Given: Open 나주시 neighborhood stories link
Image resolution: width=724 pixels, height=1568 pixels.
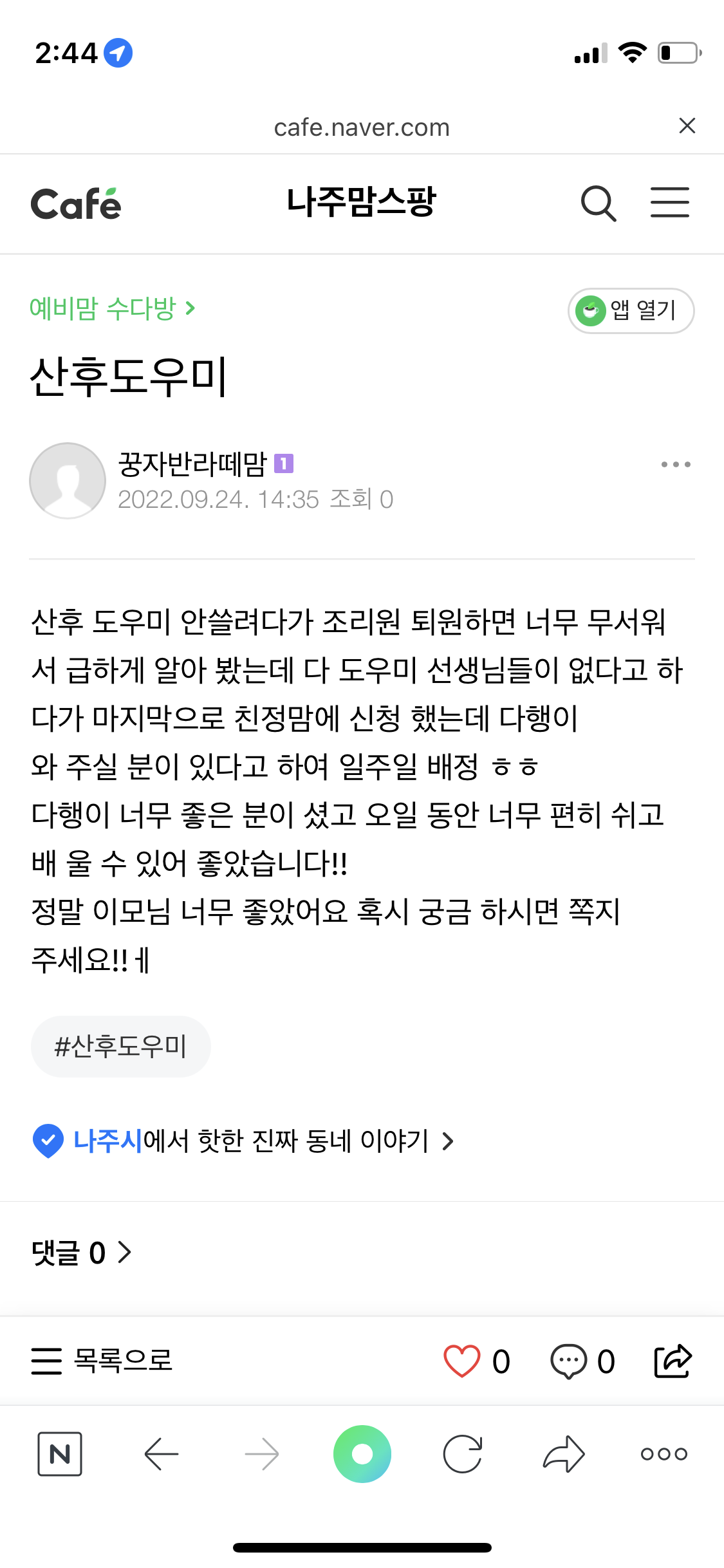Looking at the screenshot, I should pos(251,1141).
